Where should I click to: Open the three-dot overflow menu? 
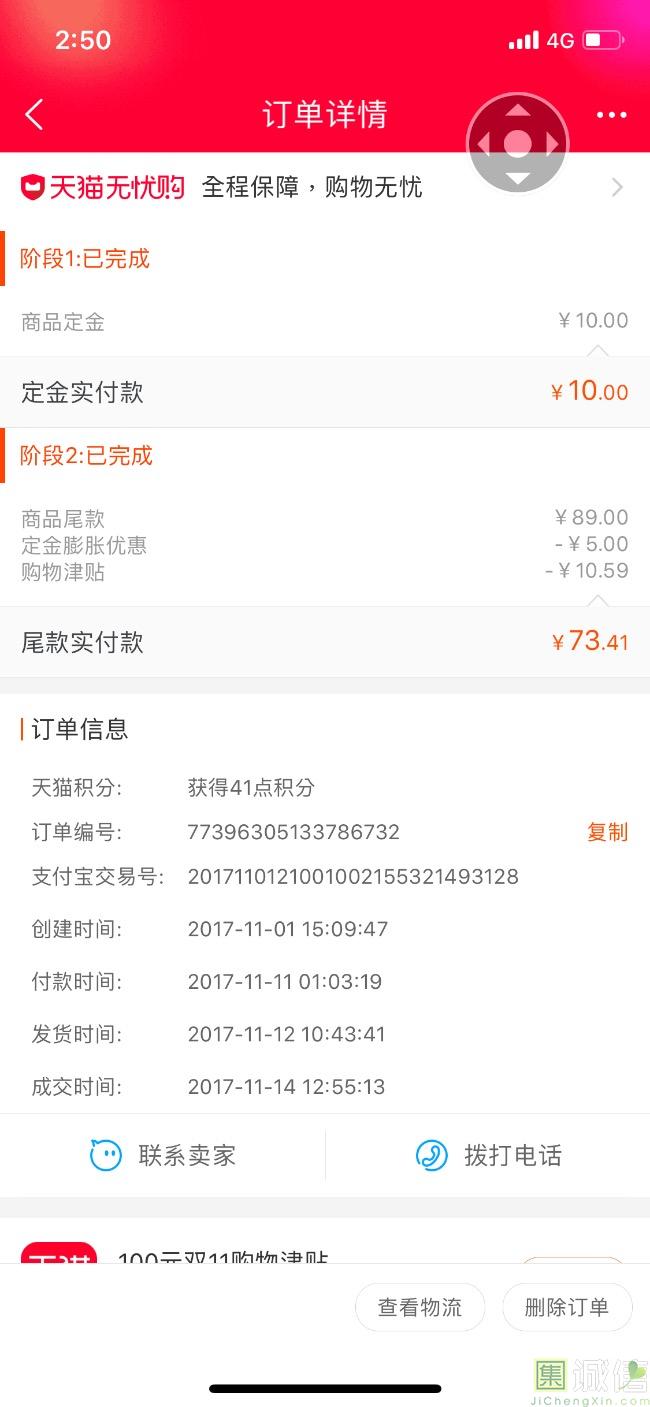coord(611,115)
